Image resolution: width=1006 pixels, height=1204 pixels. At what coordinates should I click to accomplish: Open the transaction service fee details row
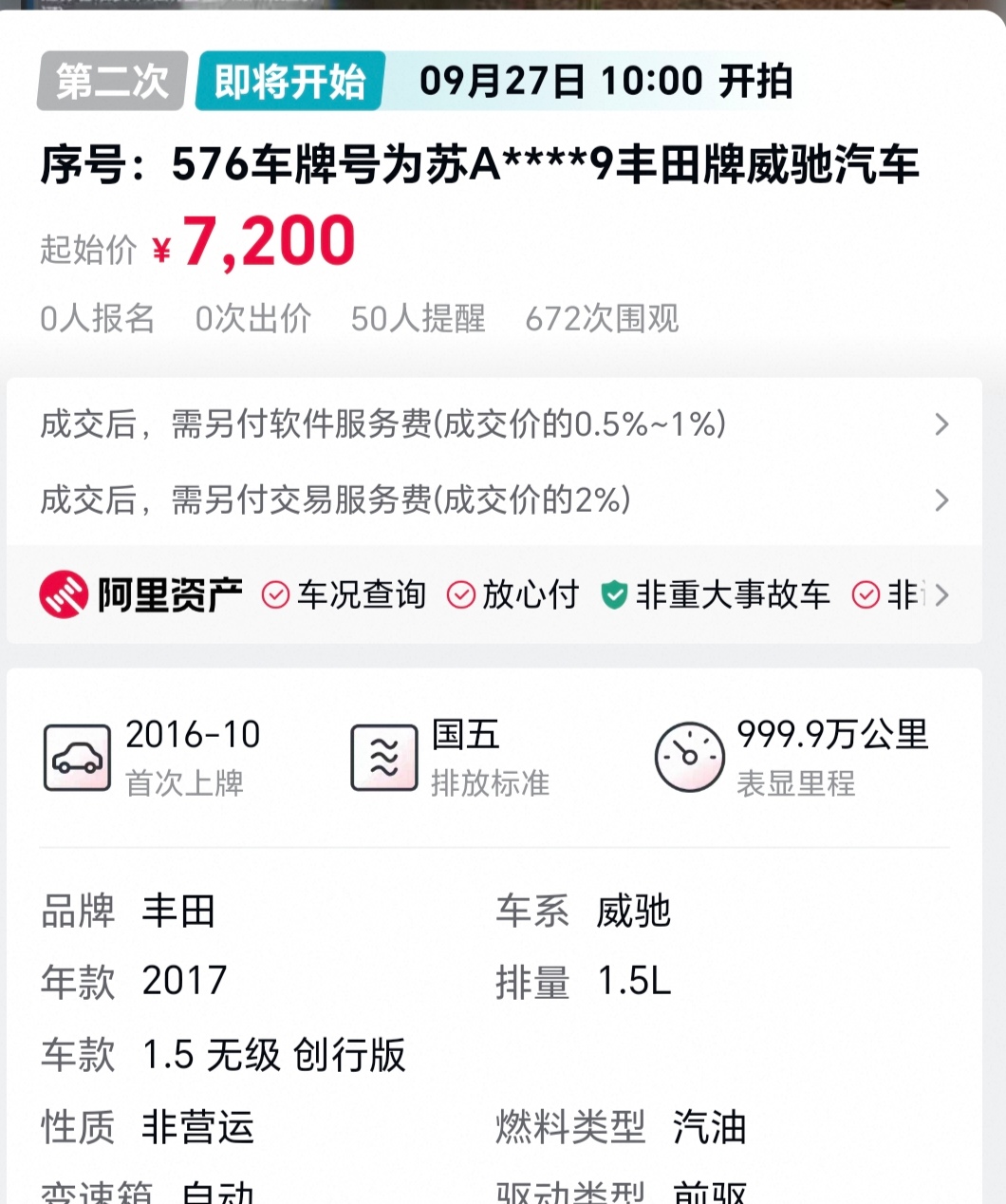click(x=494, y=499)
